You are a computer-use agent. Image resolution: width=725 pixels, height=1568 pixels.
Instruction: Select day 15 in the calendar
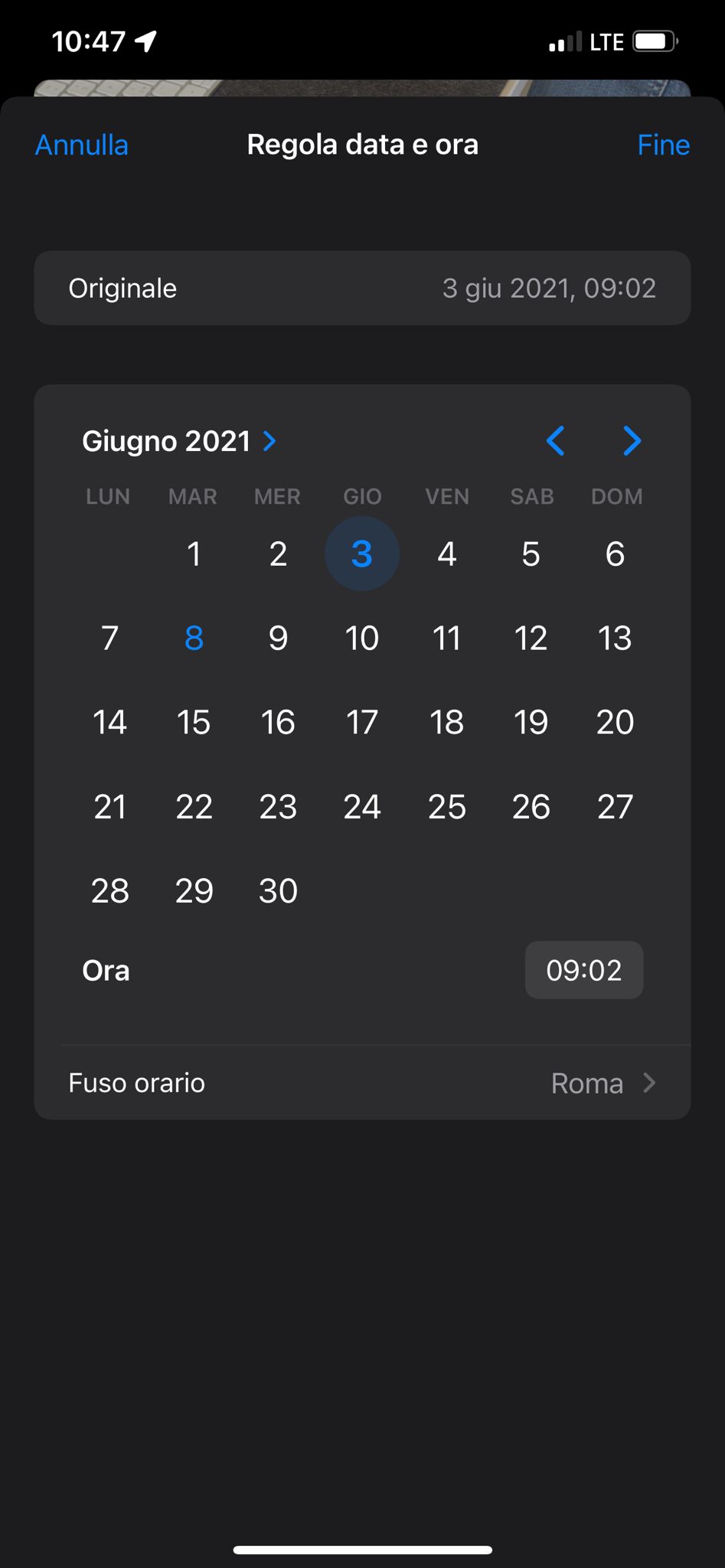tap(194, 722)
